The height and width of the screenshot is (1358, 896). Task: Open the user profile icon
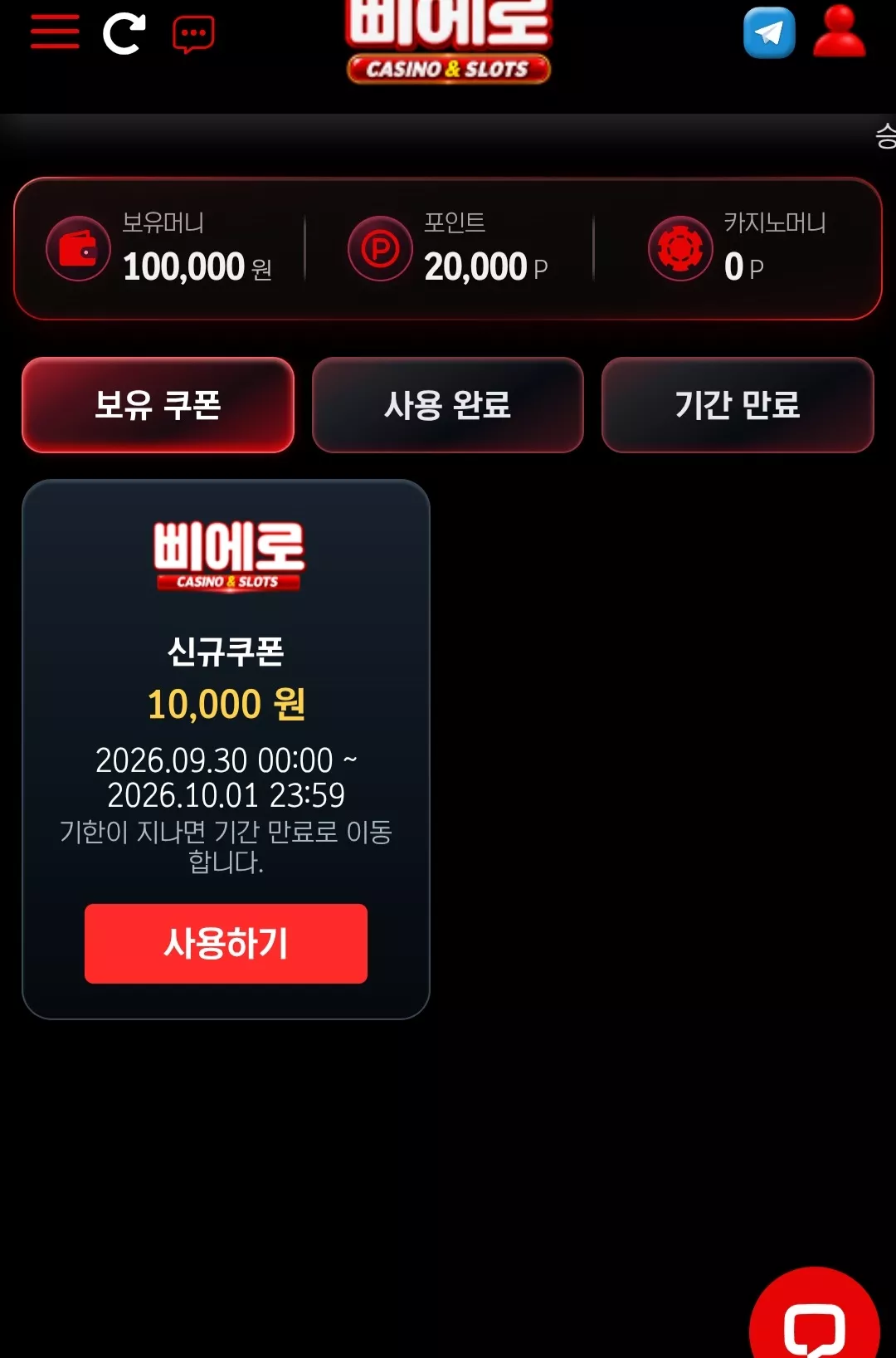click(x=839, y=32)
